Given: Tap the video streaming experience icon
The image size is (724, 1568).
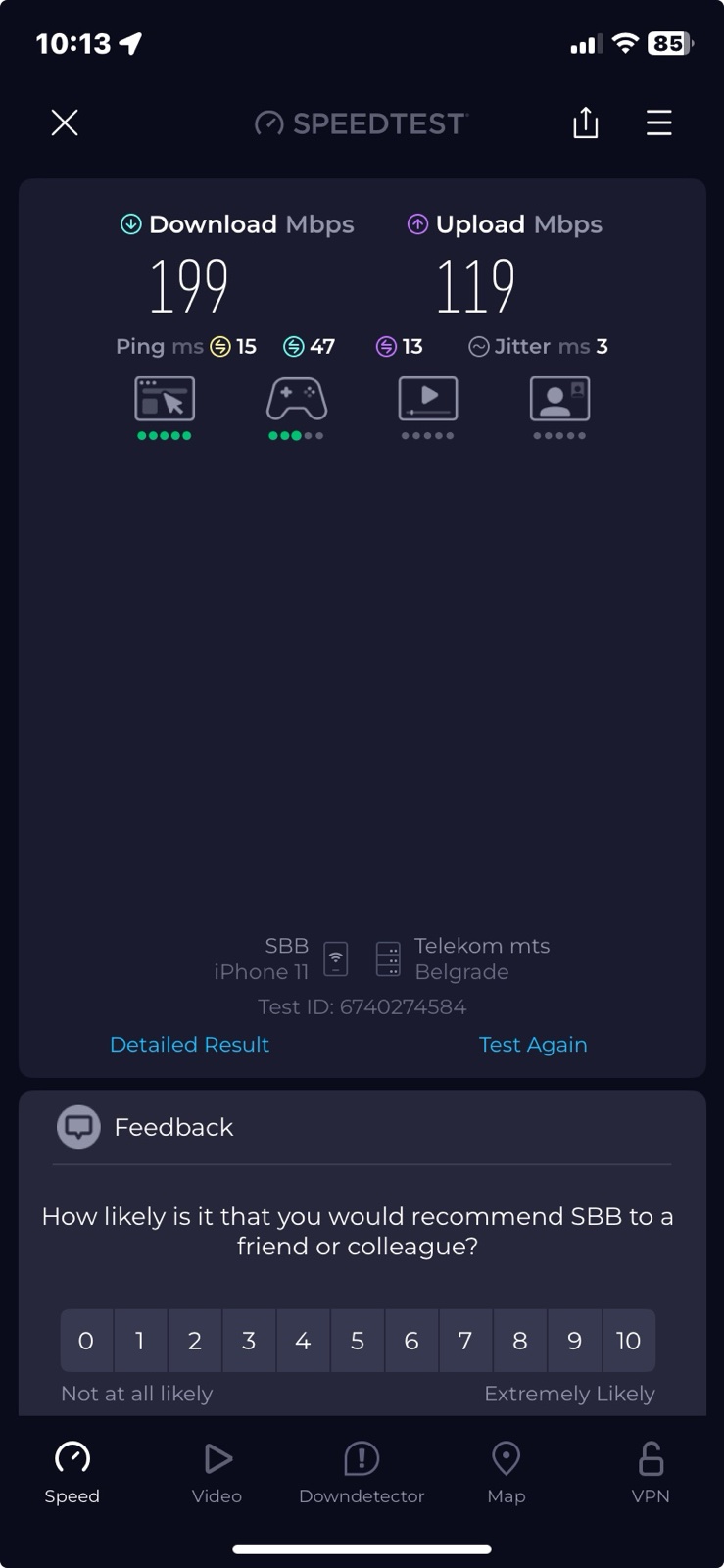Looking at the screenshot, I should point(428,400).
